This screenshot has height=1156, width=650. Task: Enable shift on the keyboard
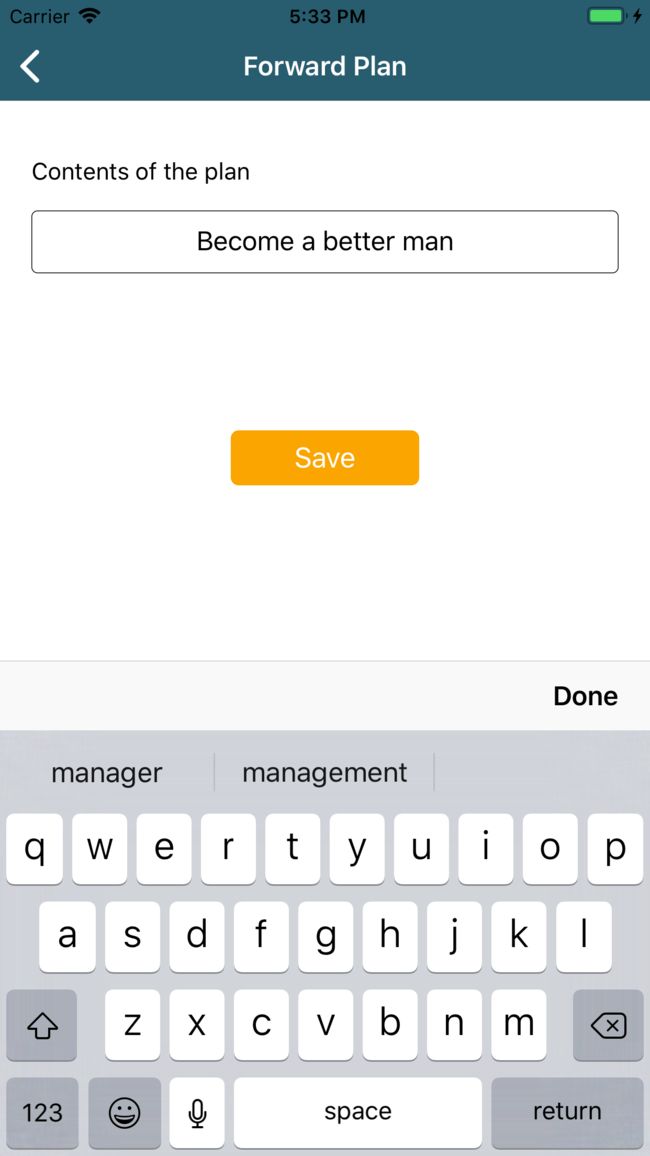(42, 1025)
